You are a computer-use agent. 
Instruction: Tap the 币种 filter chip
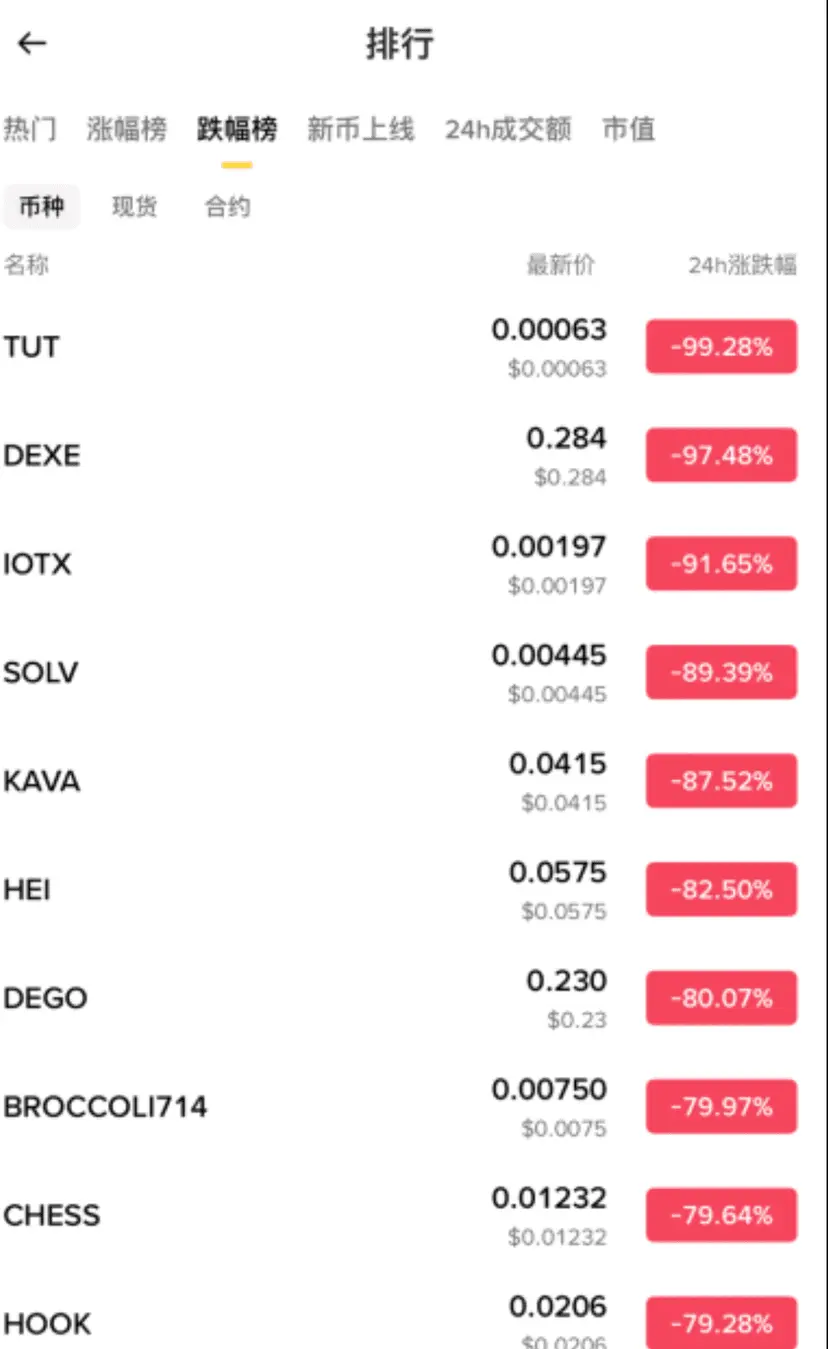(x=41, y=207)
